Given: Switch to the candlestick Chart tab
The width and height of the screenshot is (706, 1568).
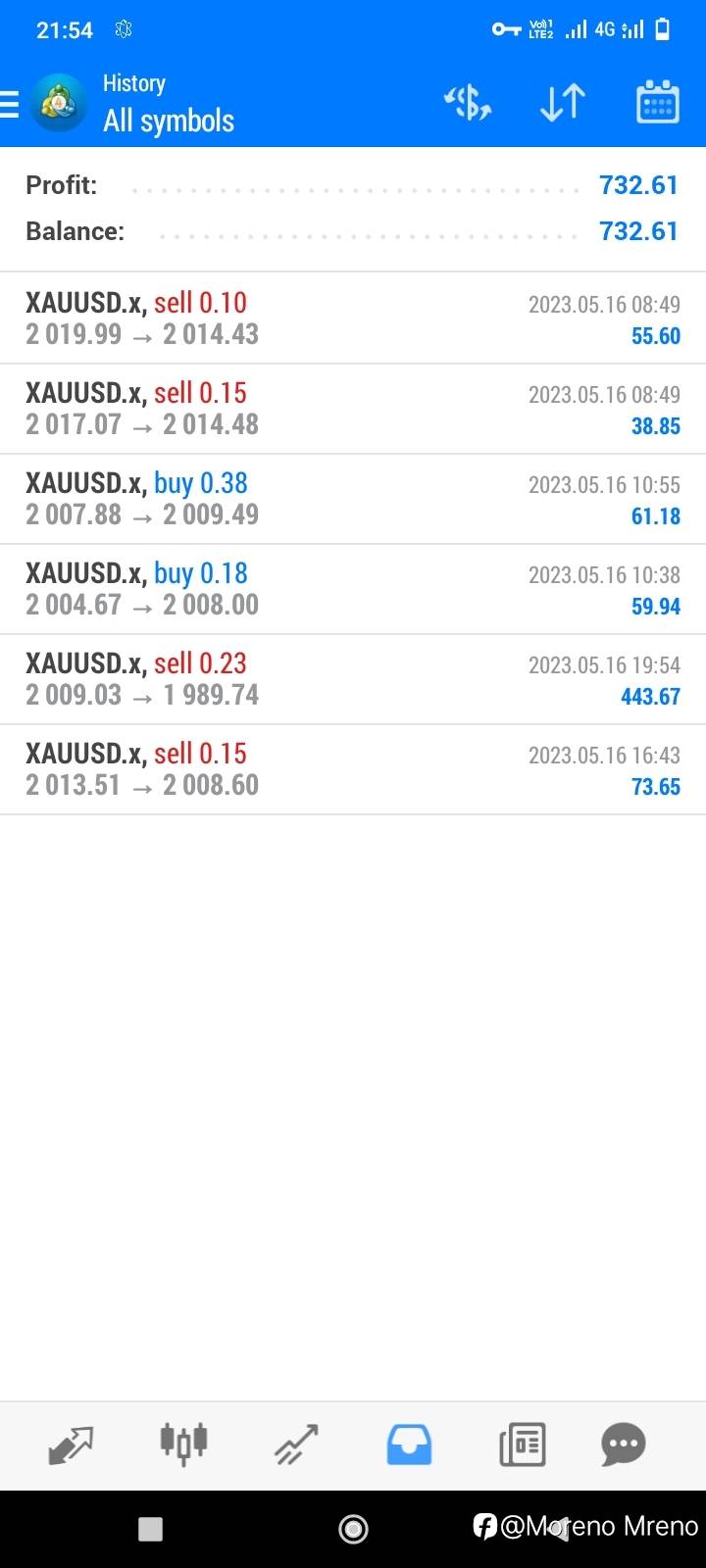Looking at the screenshot, I should coord(183,1445).
